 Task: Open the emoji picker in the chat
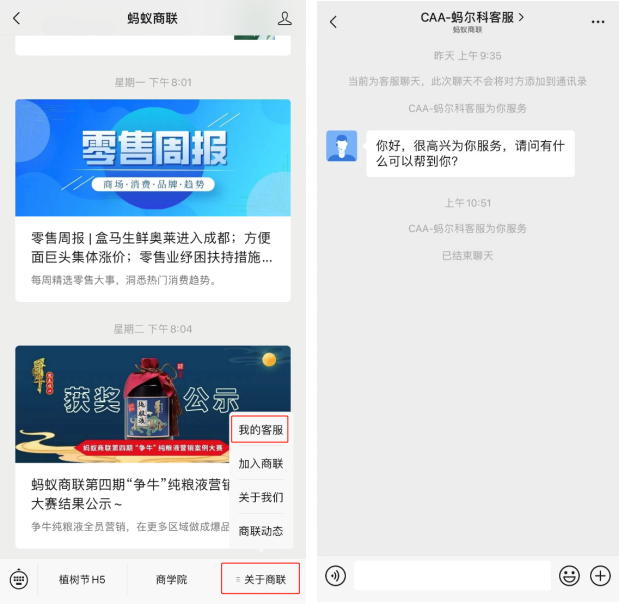click(569, 576)
